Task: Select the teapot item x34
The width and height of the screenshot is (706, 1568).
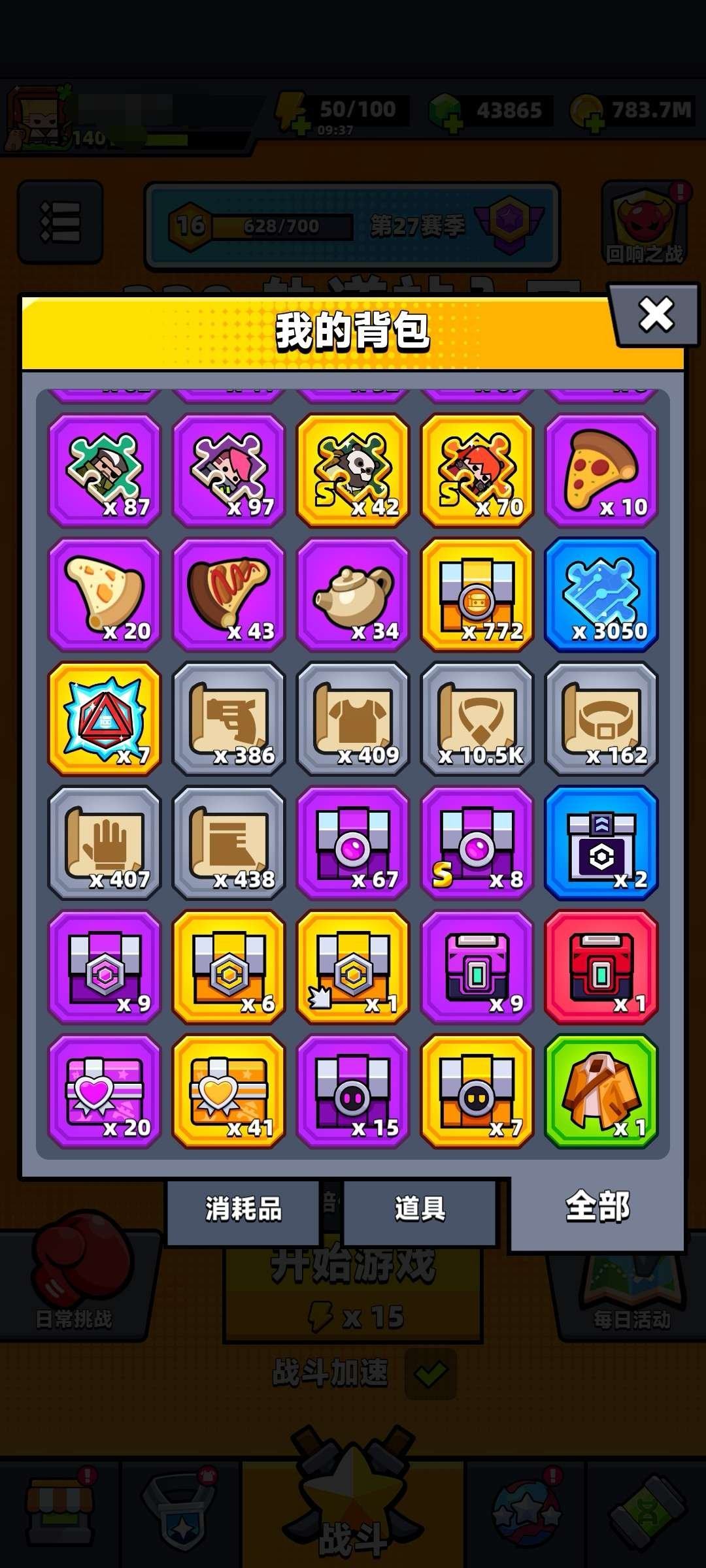Action: coord(353,595)
